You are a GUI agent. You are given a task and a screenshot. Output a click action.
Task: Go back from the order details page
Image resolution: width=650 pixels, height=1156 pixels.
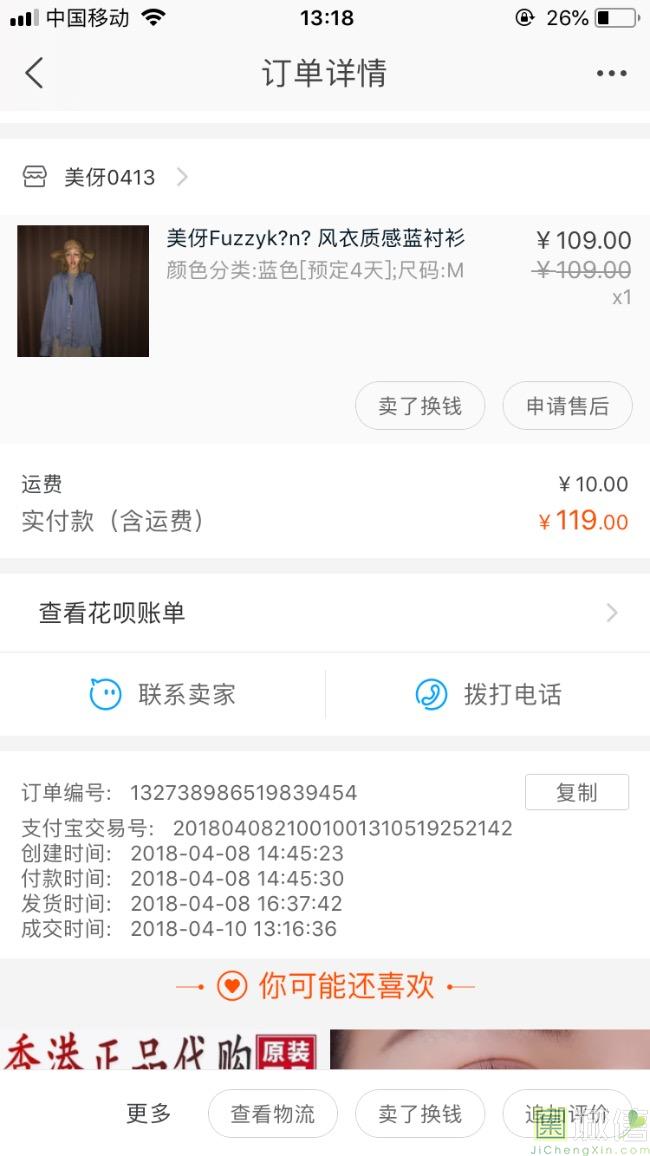(x=34, y=73)
